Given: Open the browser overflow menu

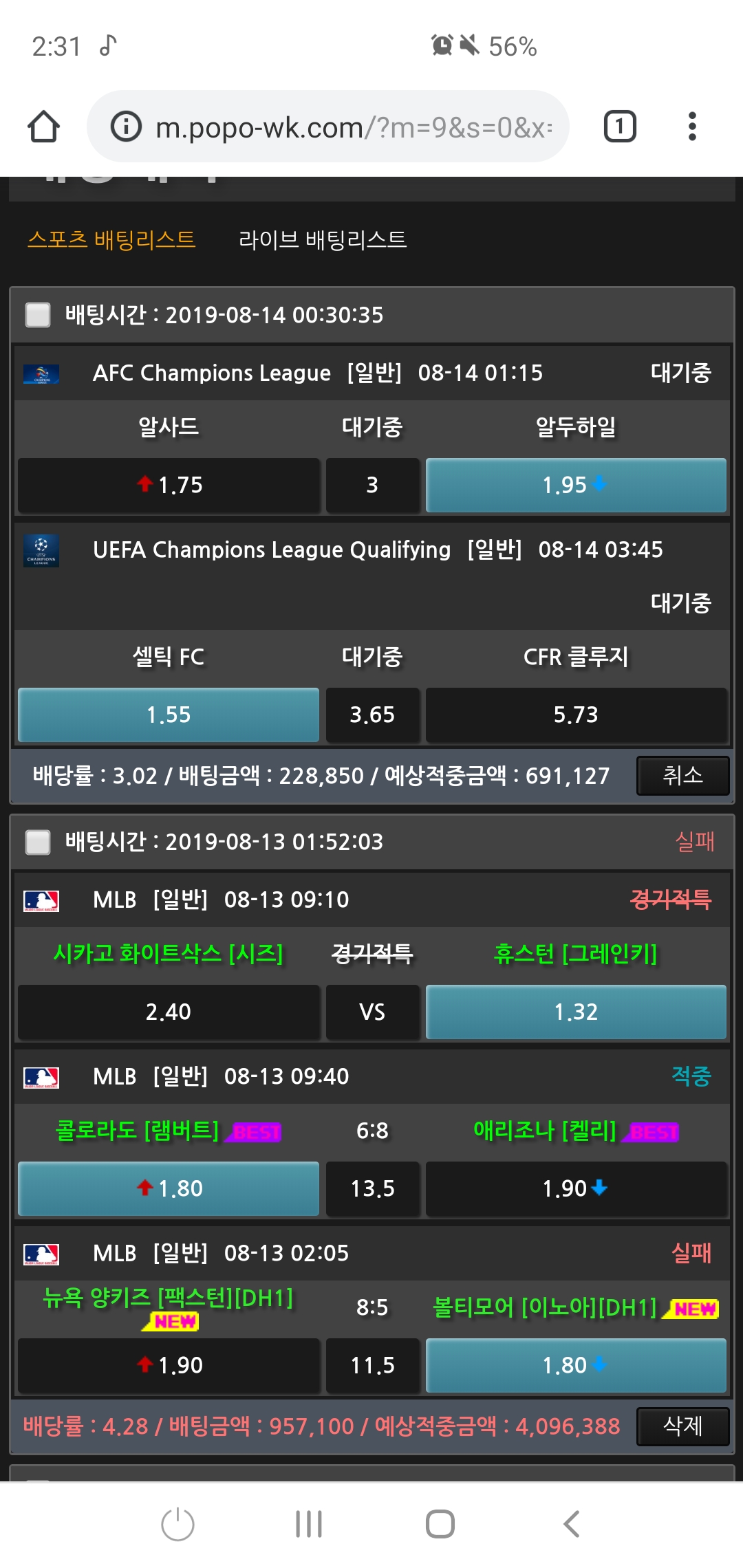Looking at the screenshot, I should click(x=692, y=127).
